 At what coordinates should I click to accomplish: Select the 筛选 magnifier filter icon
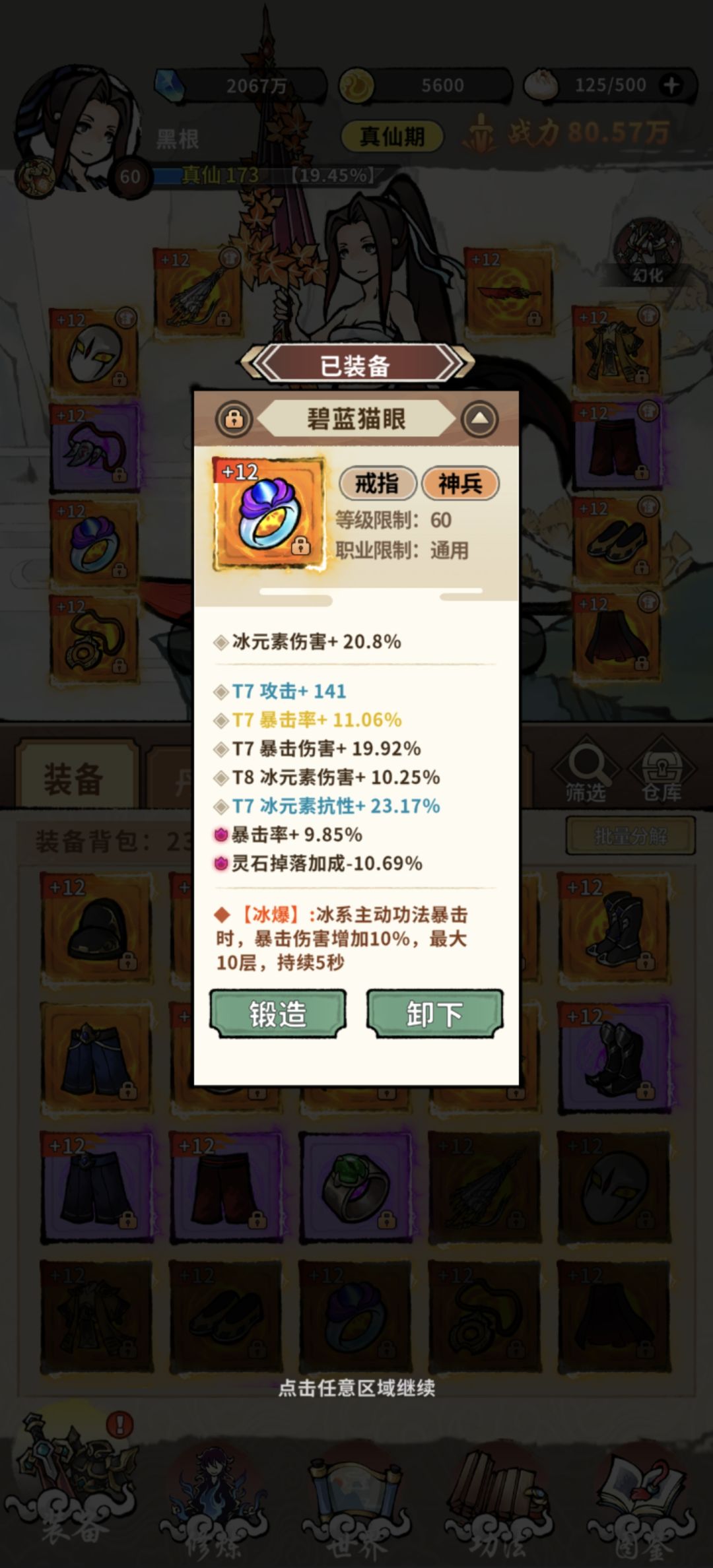pyautogui.click(x=586, y=769)
